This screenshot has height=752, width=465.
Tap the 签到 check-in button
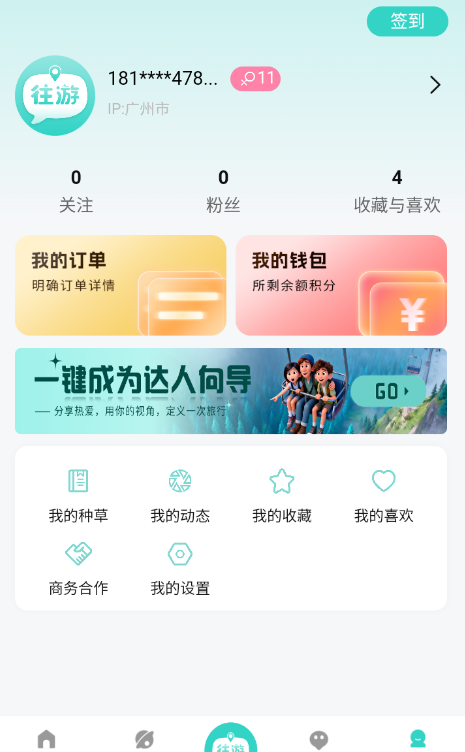click(407, 21)
